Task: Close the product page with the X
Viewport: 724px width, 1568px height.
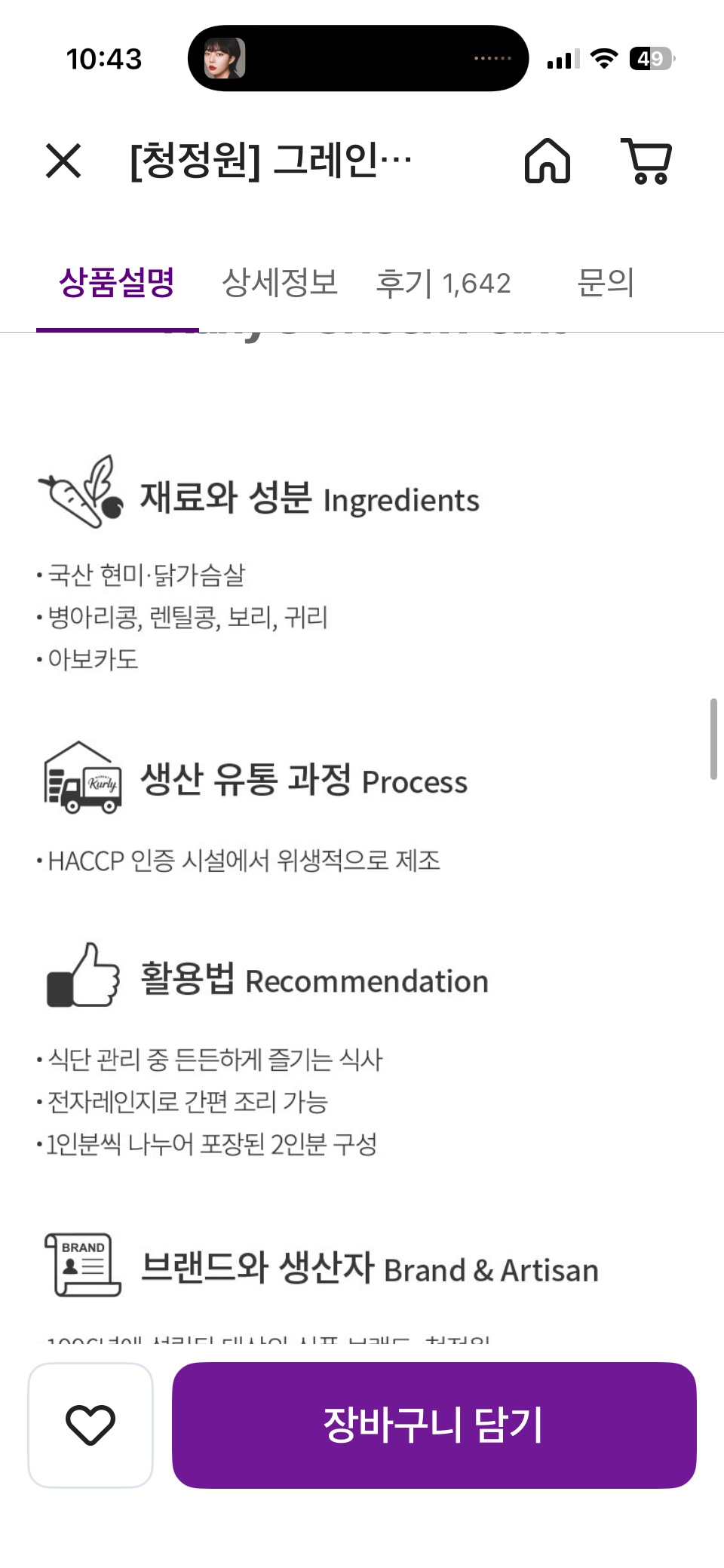Action: tap(63, 161)
